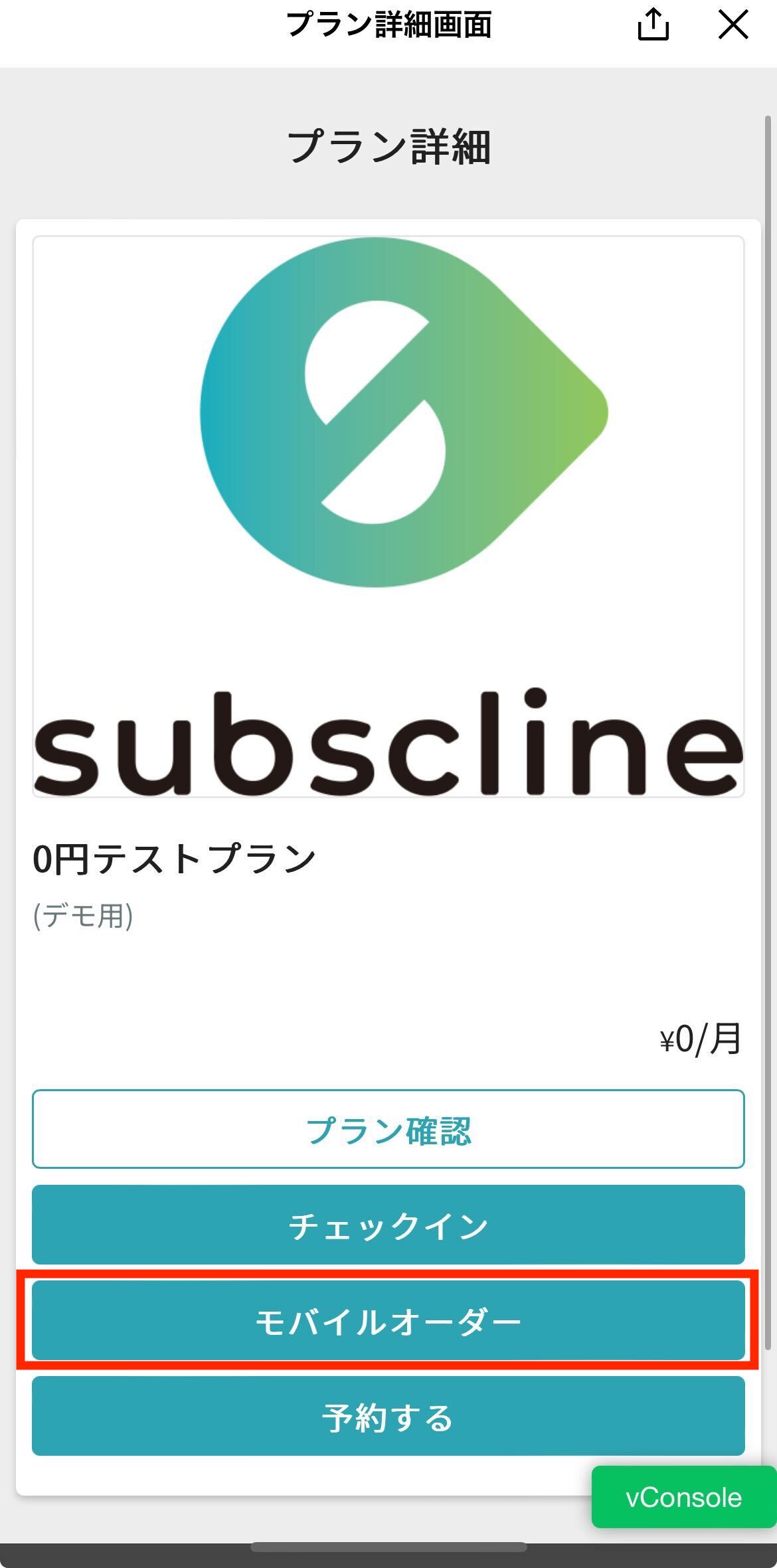Open モバイルオーダー

tap(388, 1320)
